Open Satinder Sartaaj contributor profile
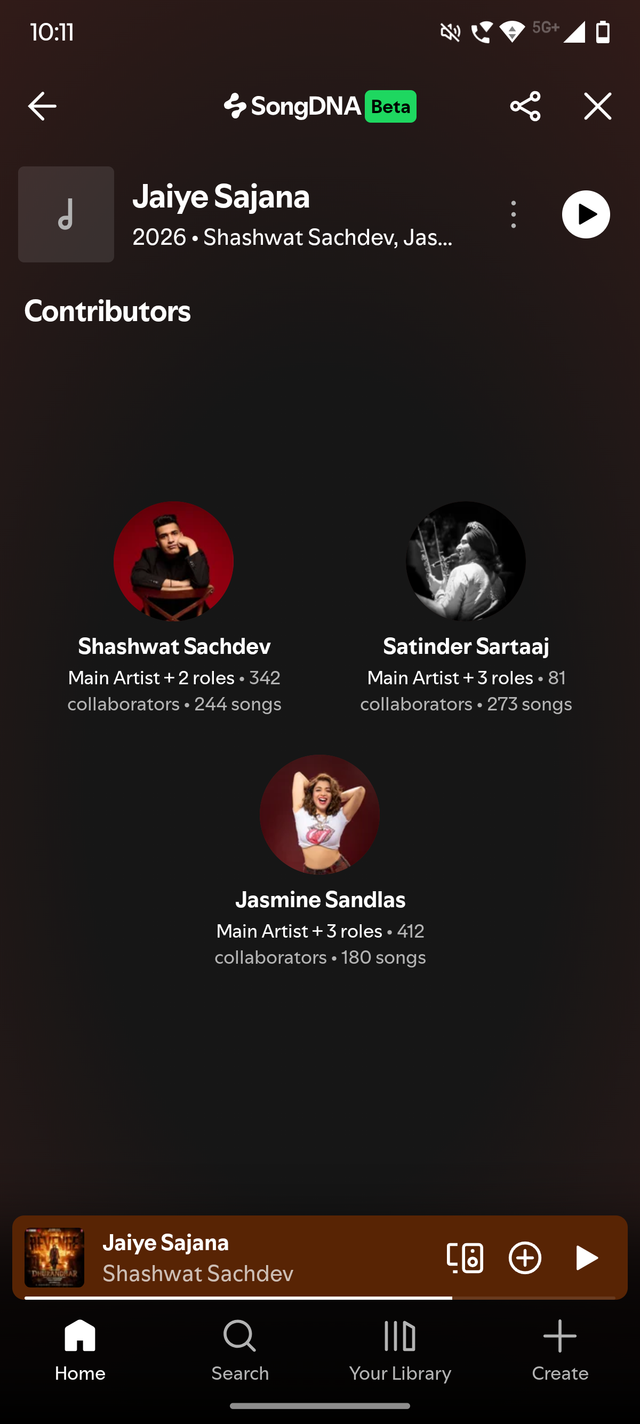The width and height of the screenshot is (640, 1424). [466, 562]
